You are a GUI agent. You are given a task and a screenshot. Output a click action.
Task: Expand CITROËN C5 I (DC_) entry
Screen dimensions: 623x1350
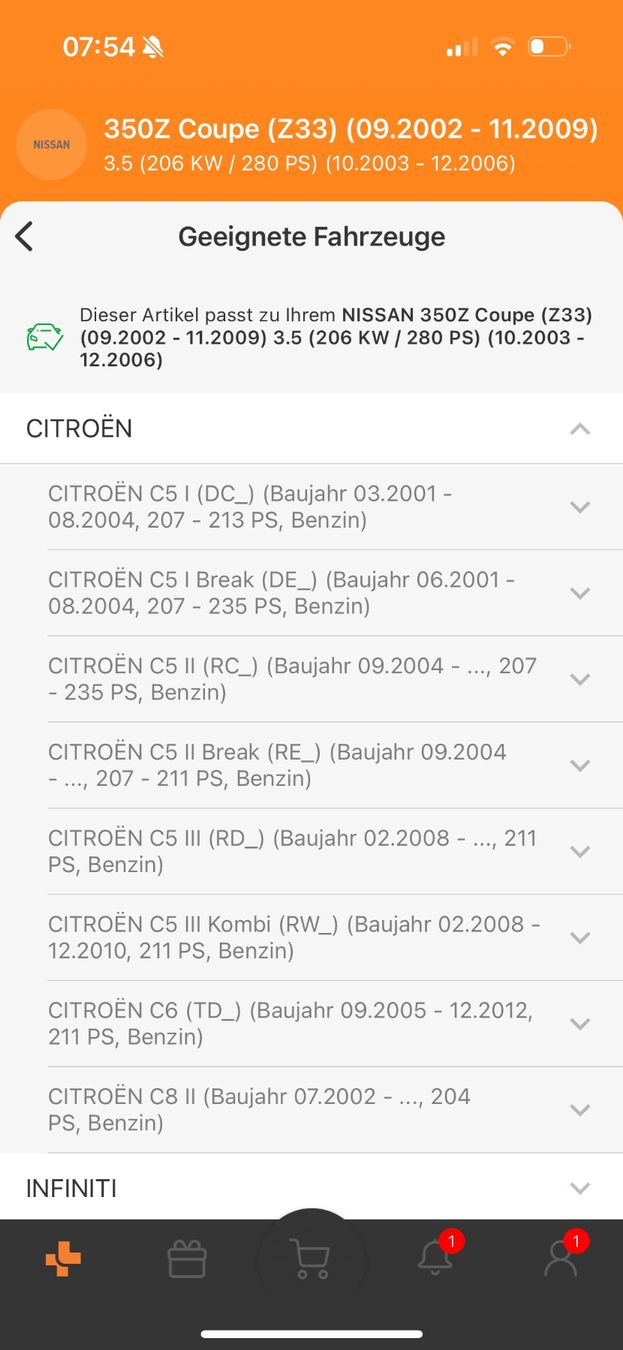point(580,507)
